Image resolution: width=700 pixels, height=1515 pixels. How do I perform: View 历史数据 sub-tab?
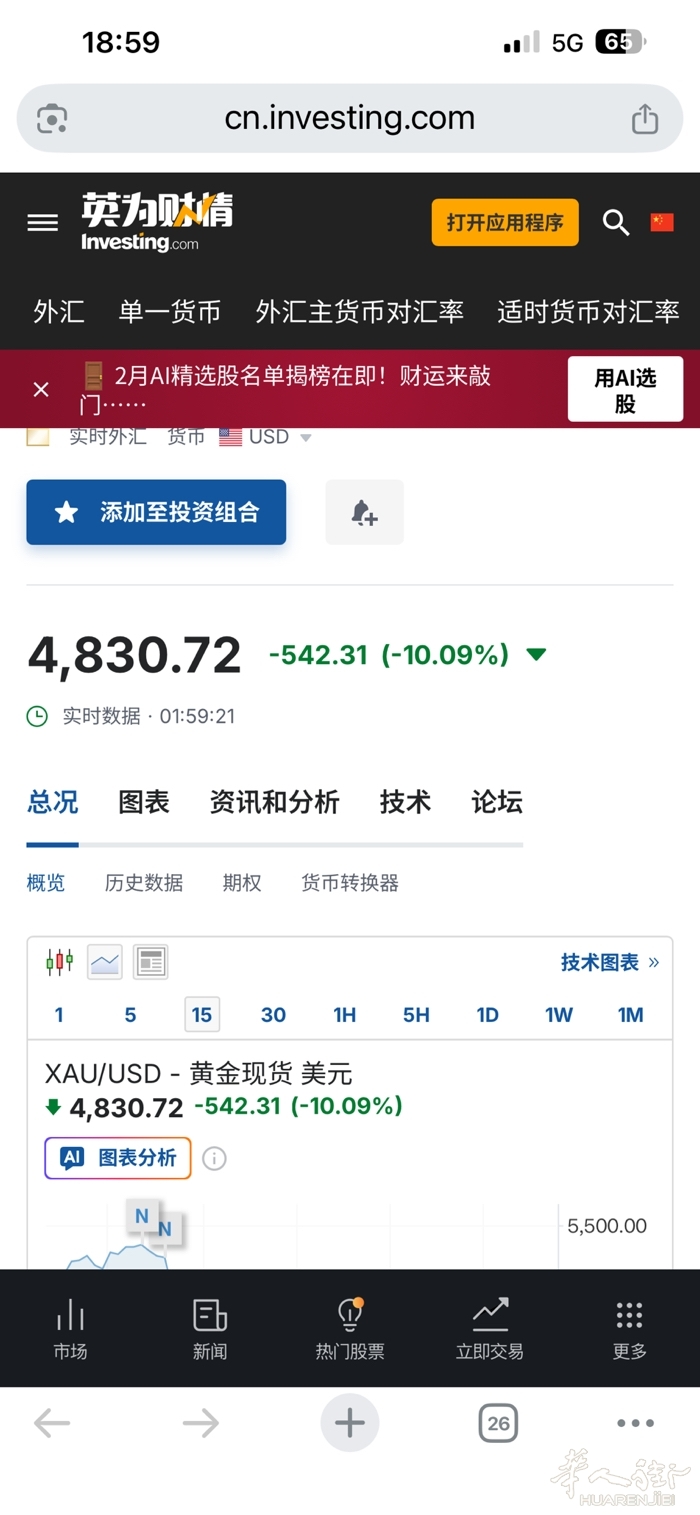pos(144,883)
